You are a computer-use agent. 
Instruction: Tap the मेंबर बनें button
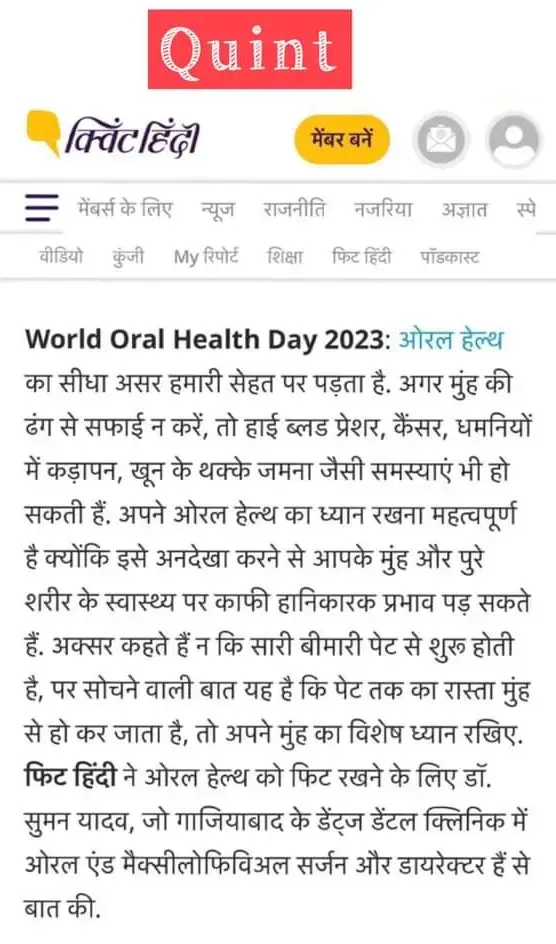(x=342, y=139)
